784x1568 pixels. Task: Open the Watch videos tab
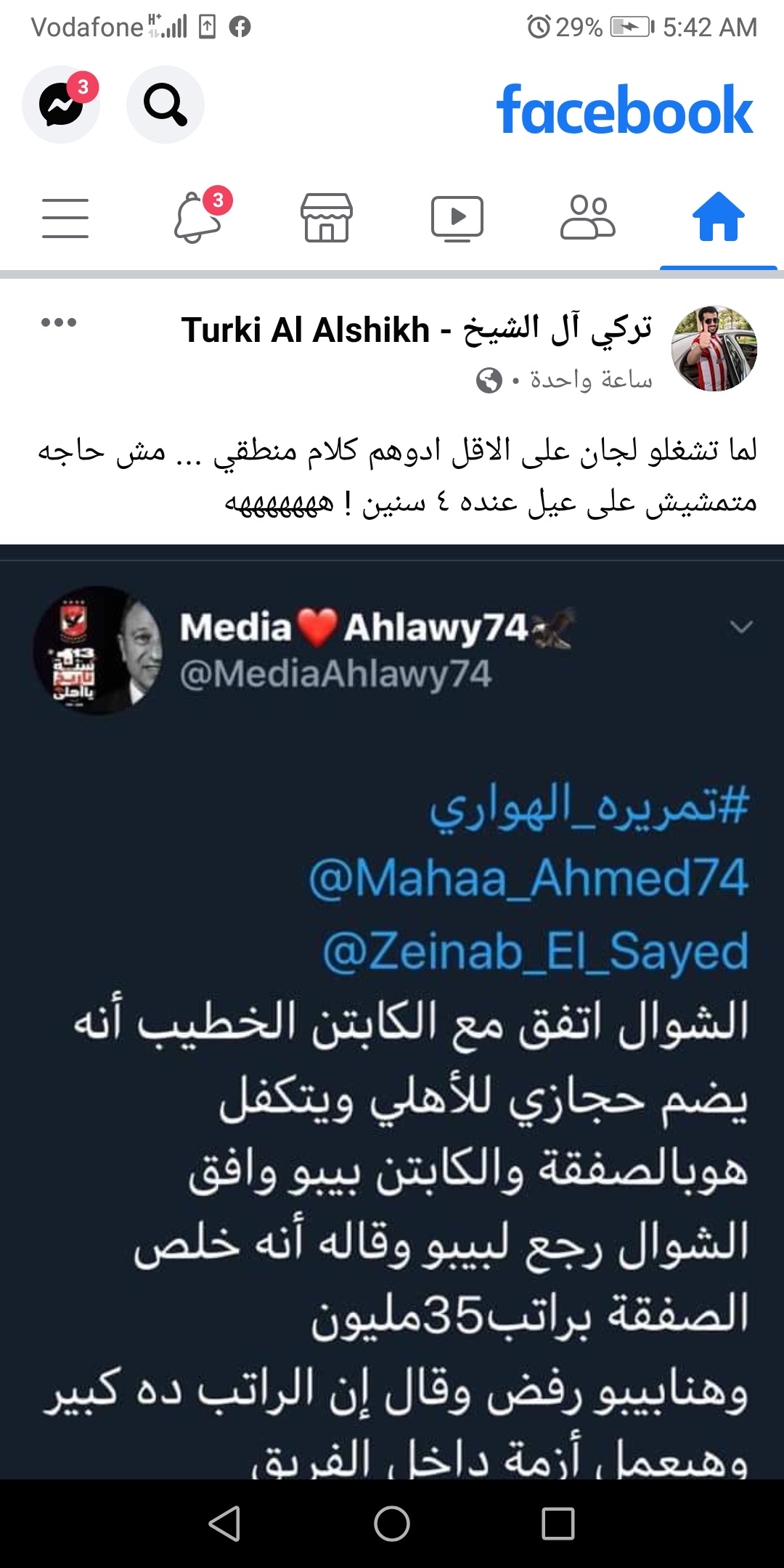[x=457, y=217]
